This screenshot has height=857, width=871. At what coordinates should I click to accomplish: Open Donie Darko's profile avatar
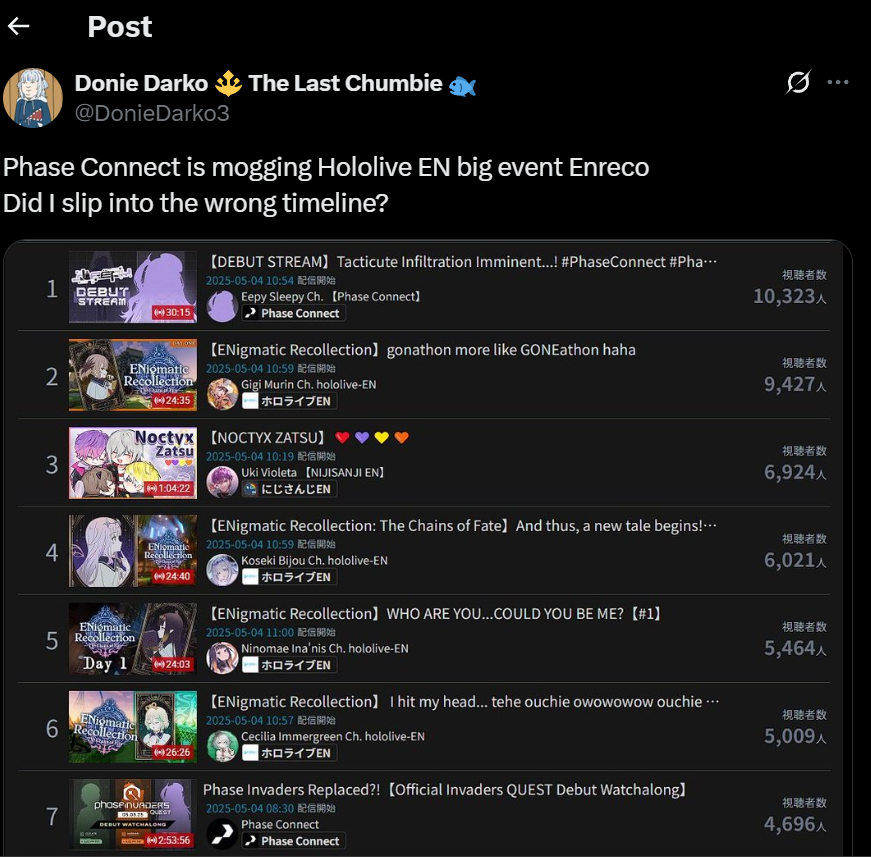click(33, 99)
